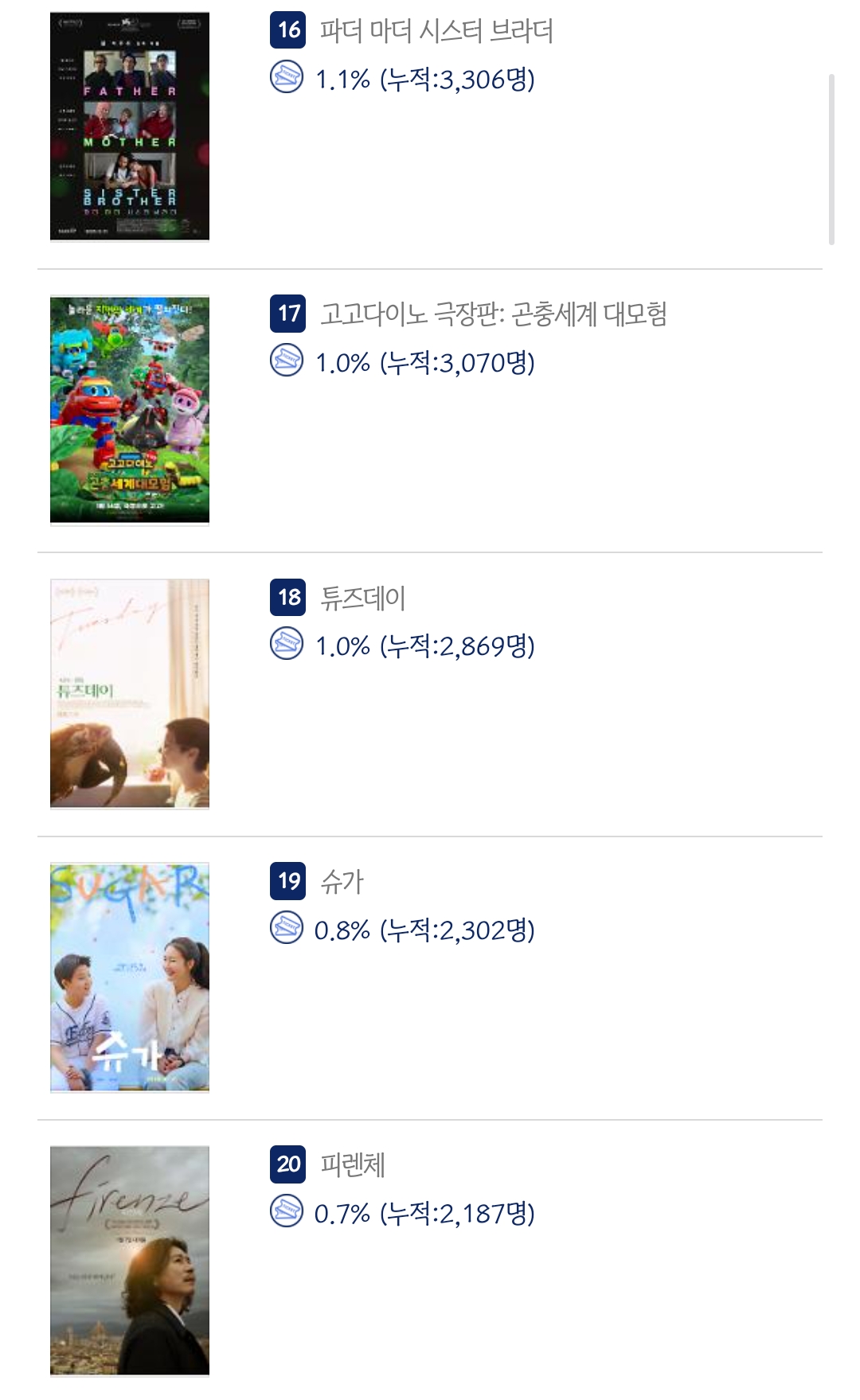View the 슈가 movie poster
This screenshot has width=860, height=1400.
(130, 977)
